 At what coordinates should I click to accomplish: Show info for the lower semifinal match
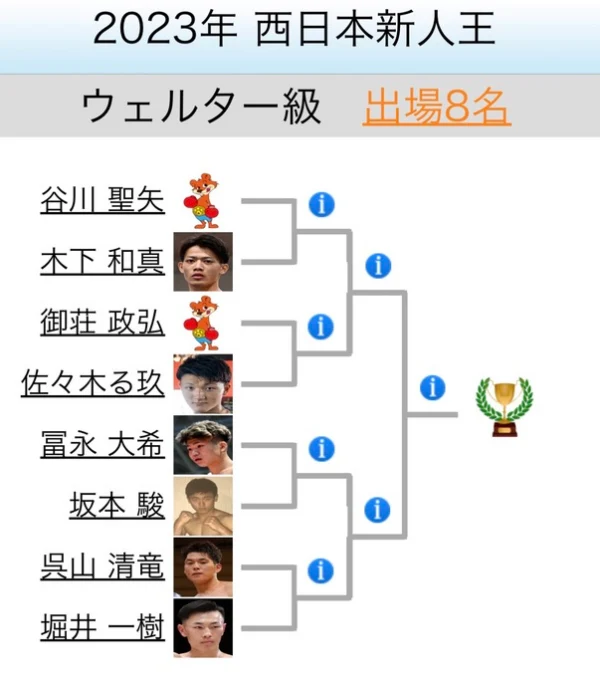coord(377,510)
